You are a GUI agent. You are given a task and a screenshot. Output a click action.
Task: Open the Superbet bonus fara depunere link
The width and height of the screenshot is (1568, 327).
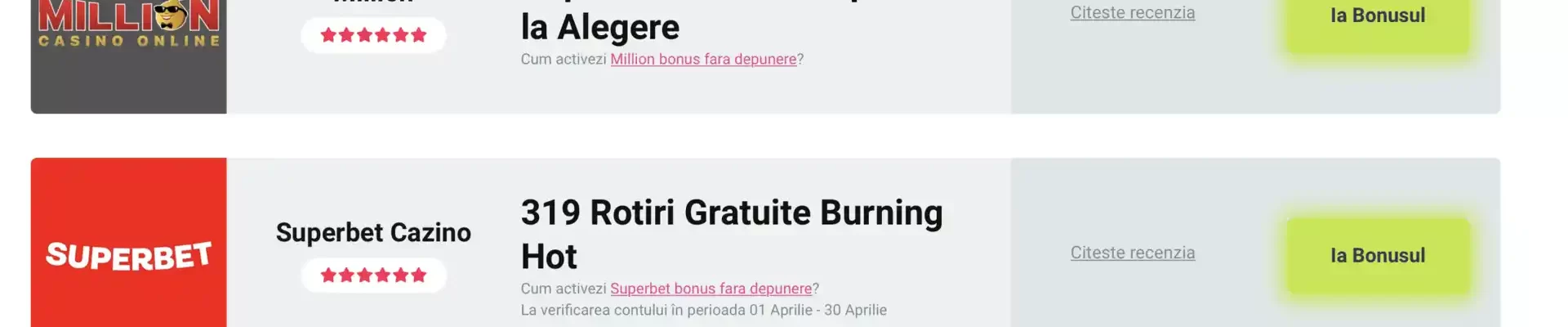pyautogui.click(x=711, y=289)
